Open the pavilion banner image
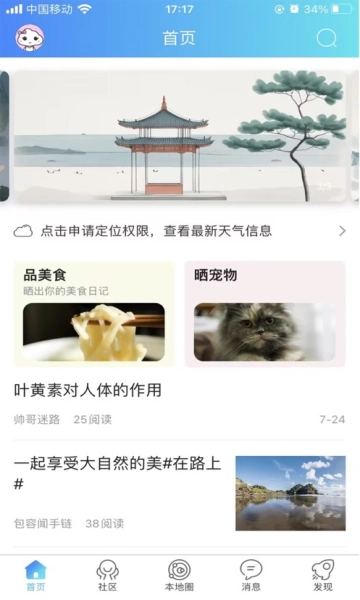The height and width of the screenshot is (600, 360). (x=180, y=136)
